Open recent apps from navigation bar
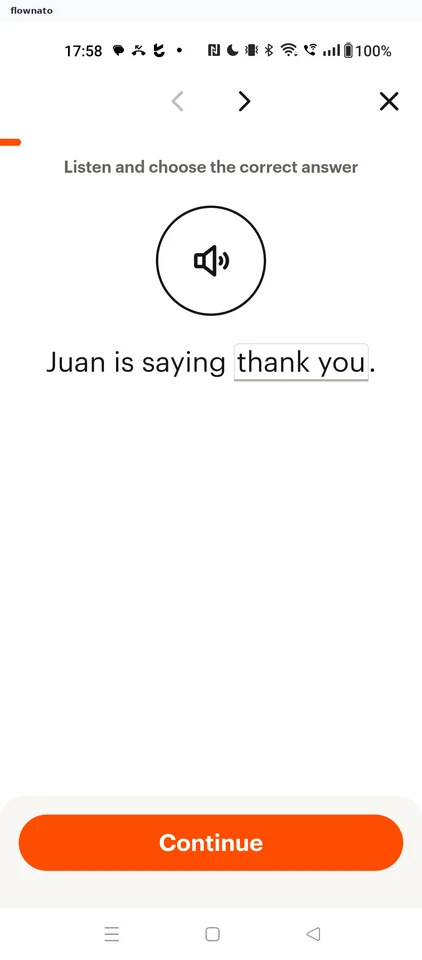The width and height of the screenshot is (422, 960). pyautogui.click(x=111, y=934)
